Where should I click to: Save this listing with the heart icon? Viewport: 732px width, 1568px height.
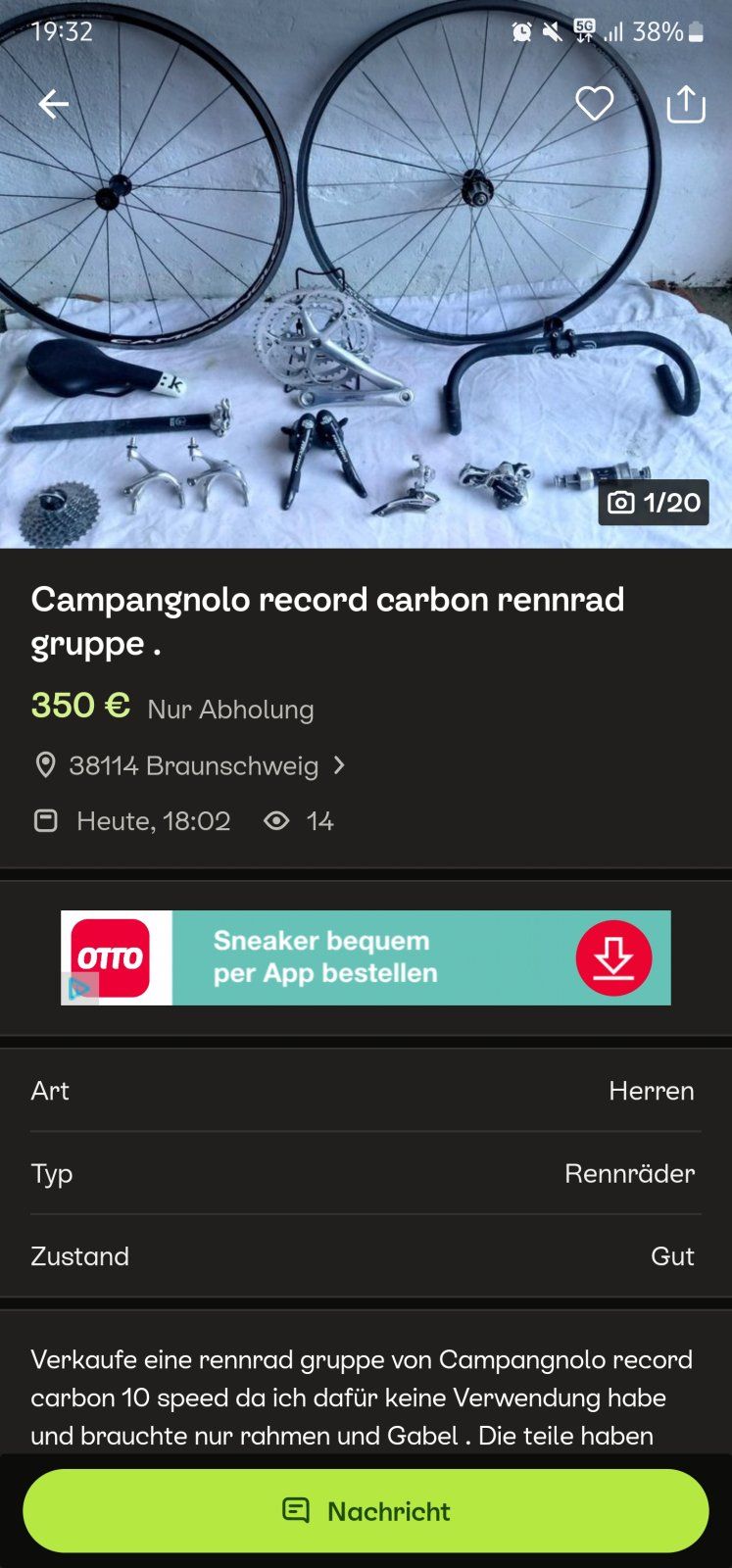(x=594, y=104)
